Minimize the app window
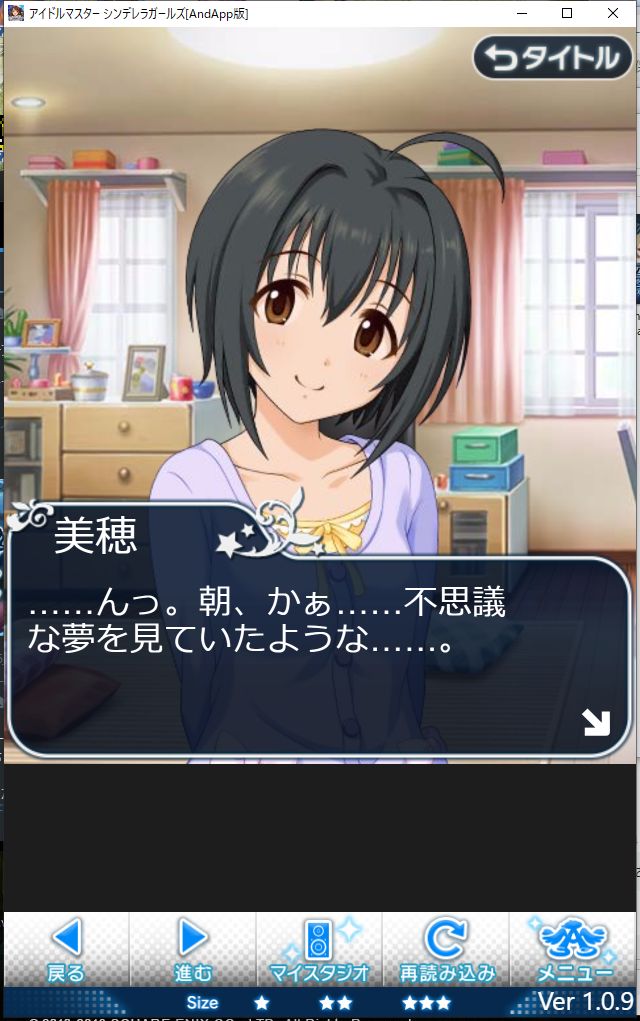This screenshot has height=1021, width=640. [521, 14]
